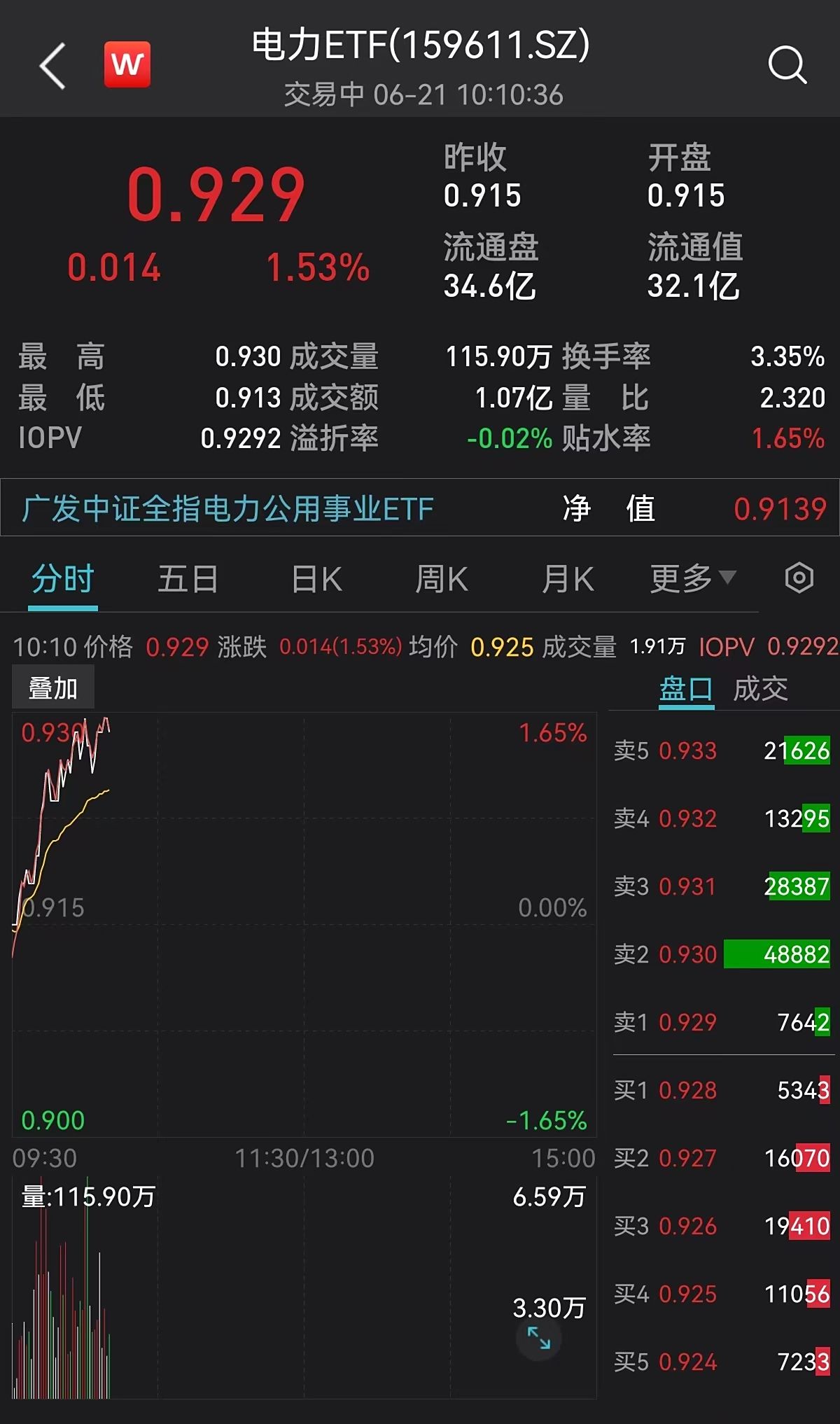The image size is (840, 1424).
Task: Select the 盘口 order book tab
Action: 686,689
